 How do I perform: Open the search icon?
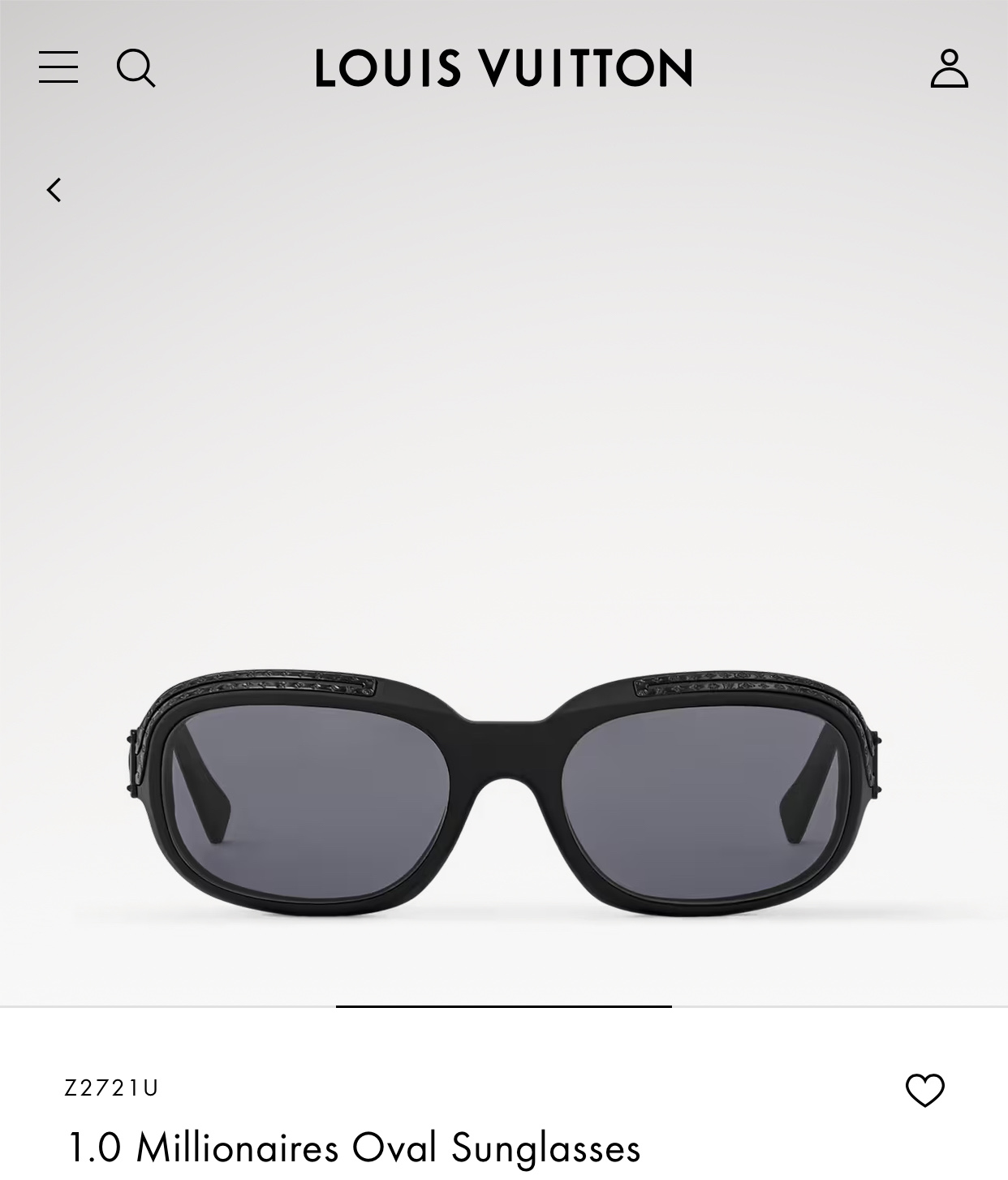pyautogui.click(x=136, y=67)
